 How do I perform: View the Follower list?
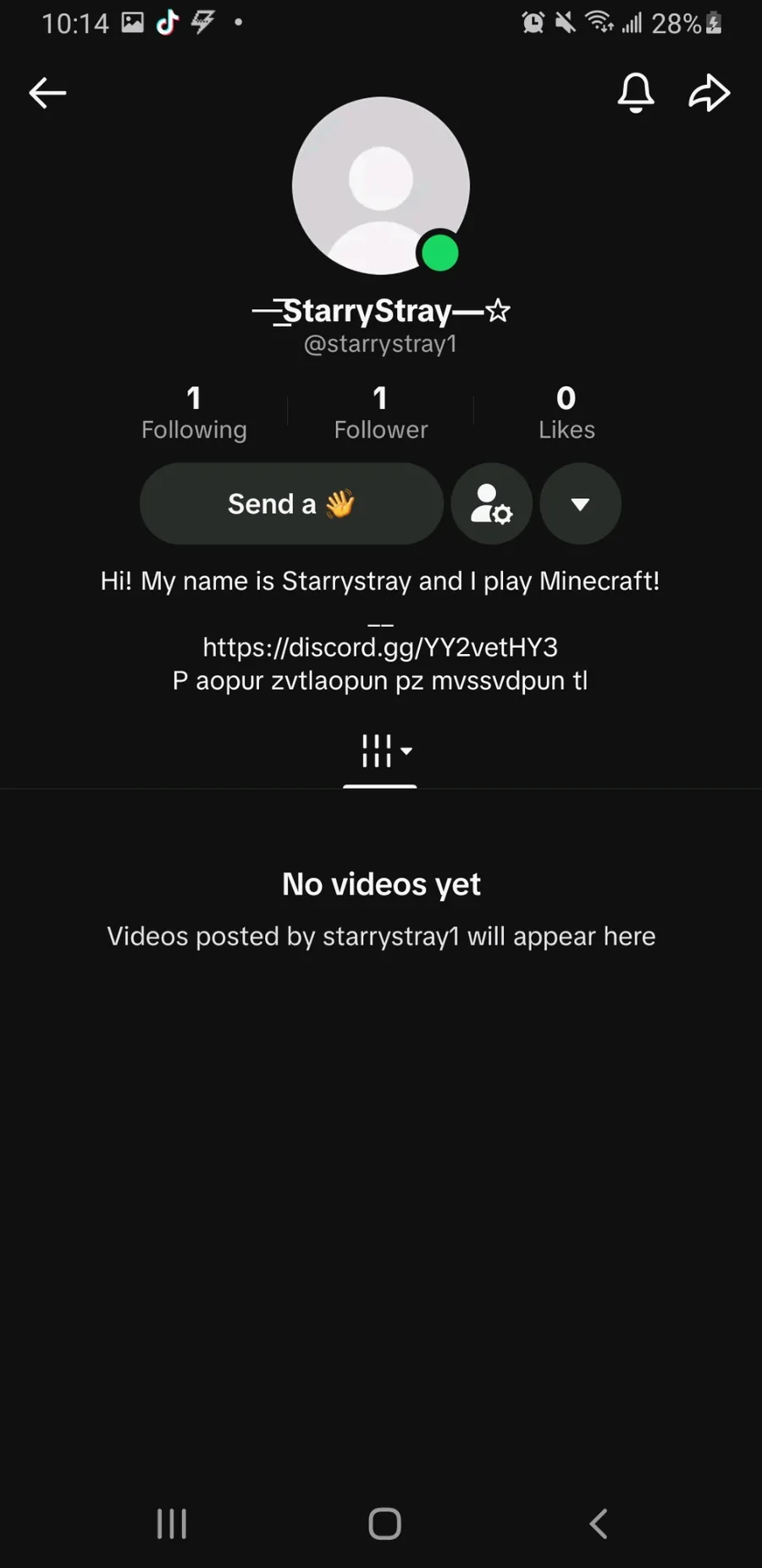coord(380,413)
